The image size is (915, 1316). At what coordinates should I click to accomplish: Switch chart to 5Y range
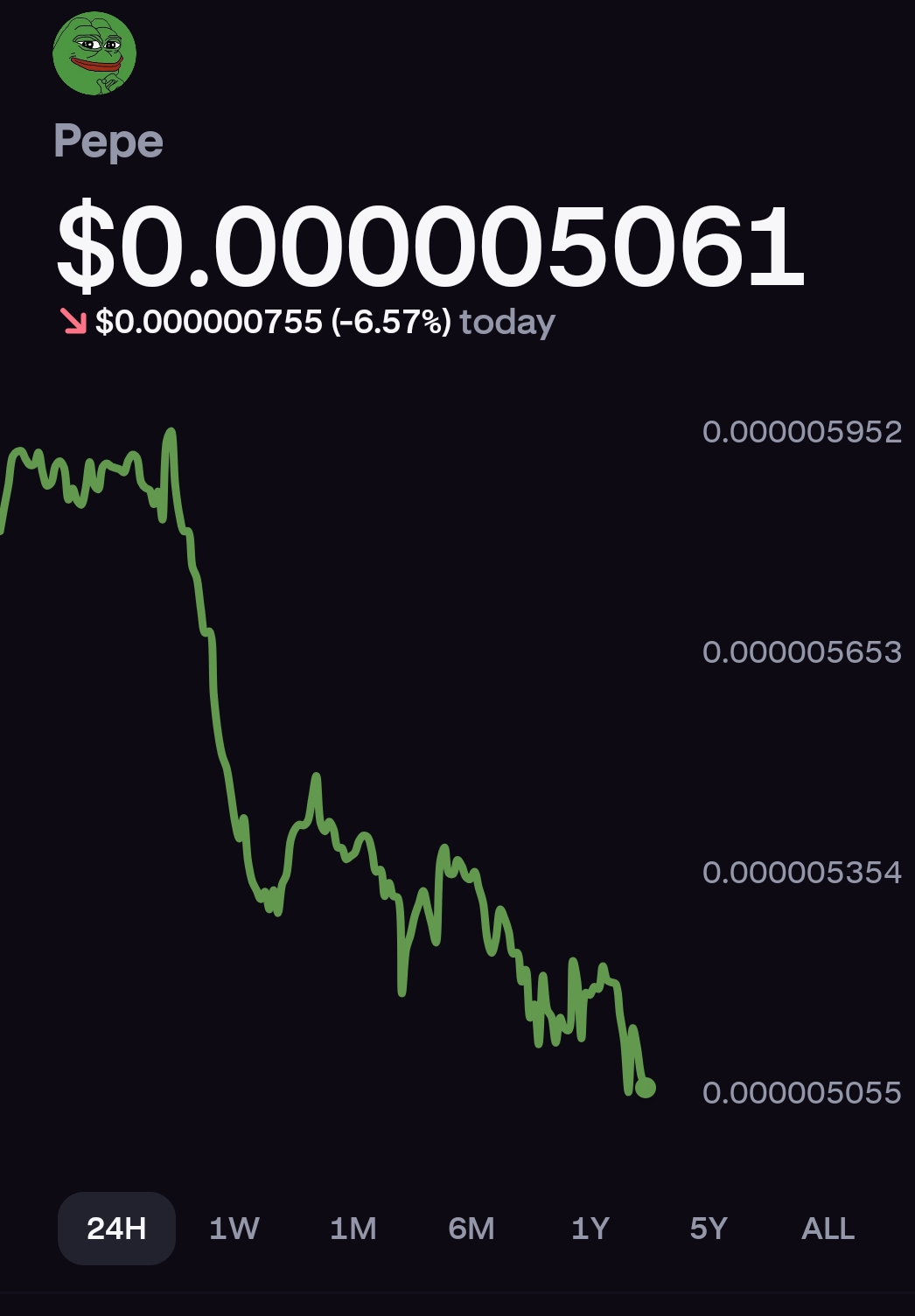pos(709,1229)
